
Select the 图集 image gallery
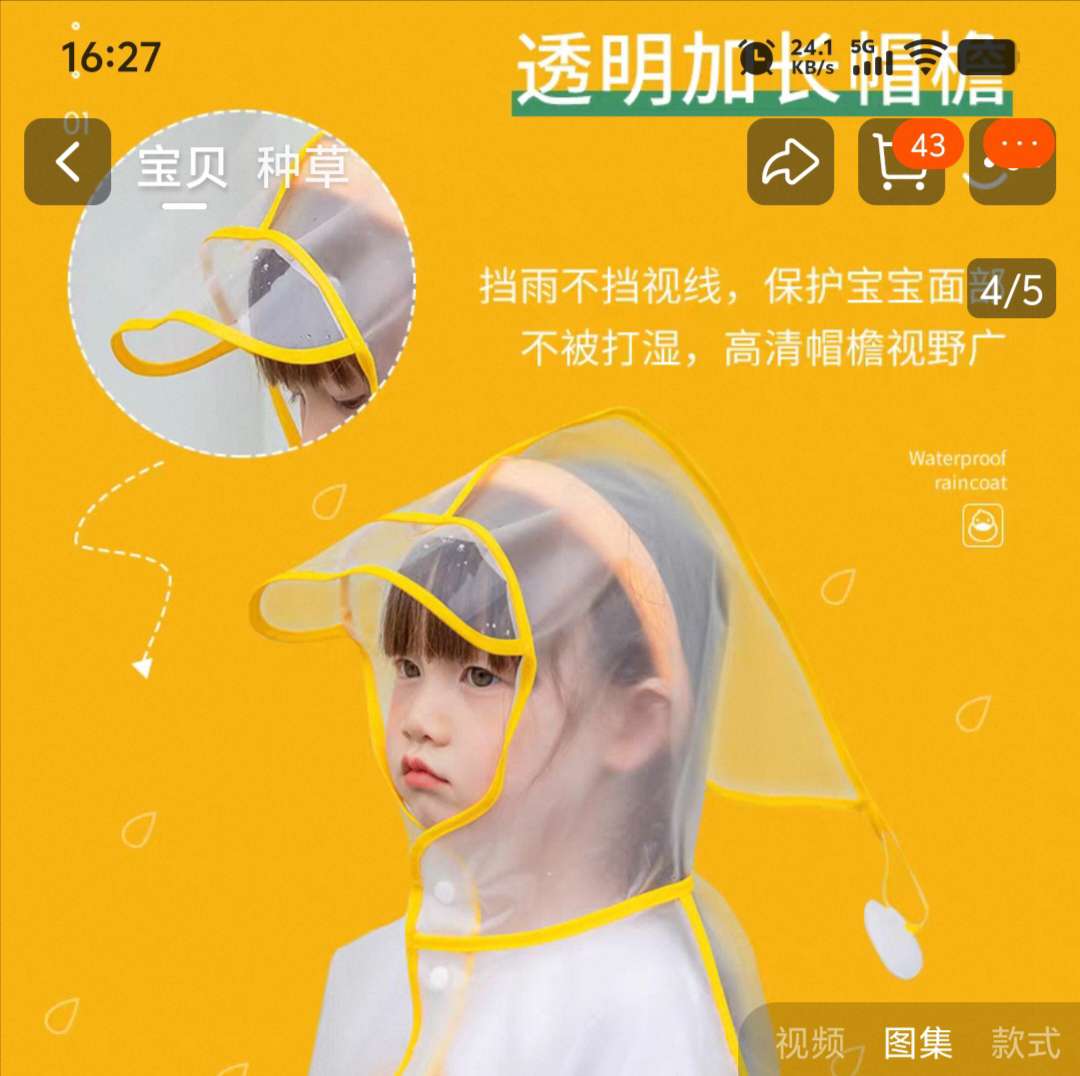pyautogui.click(x=918, y=1042)
